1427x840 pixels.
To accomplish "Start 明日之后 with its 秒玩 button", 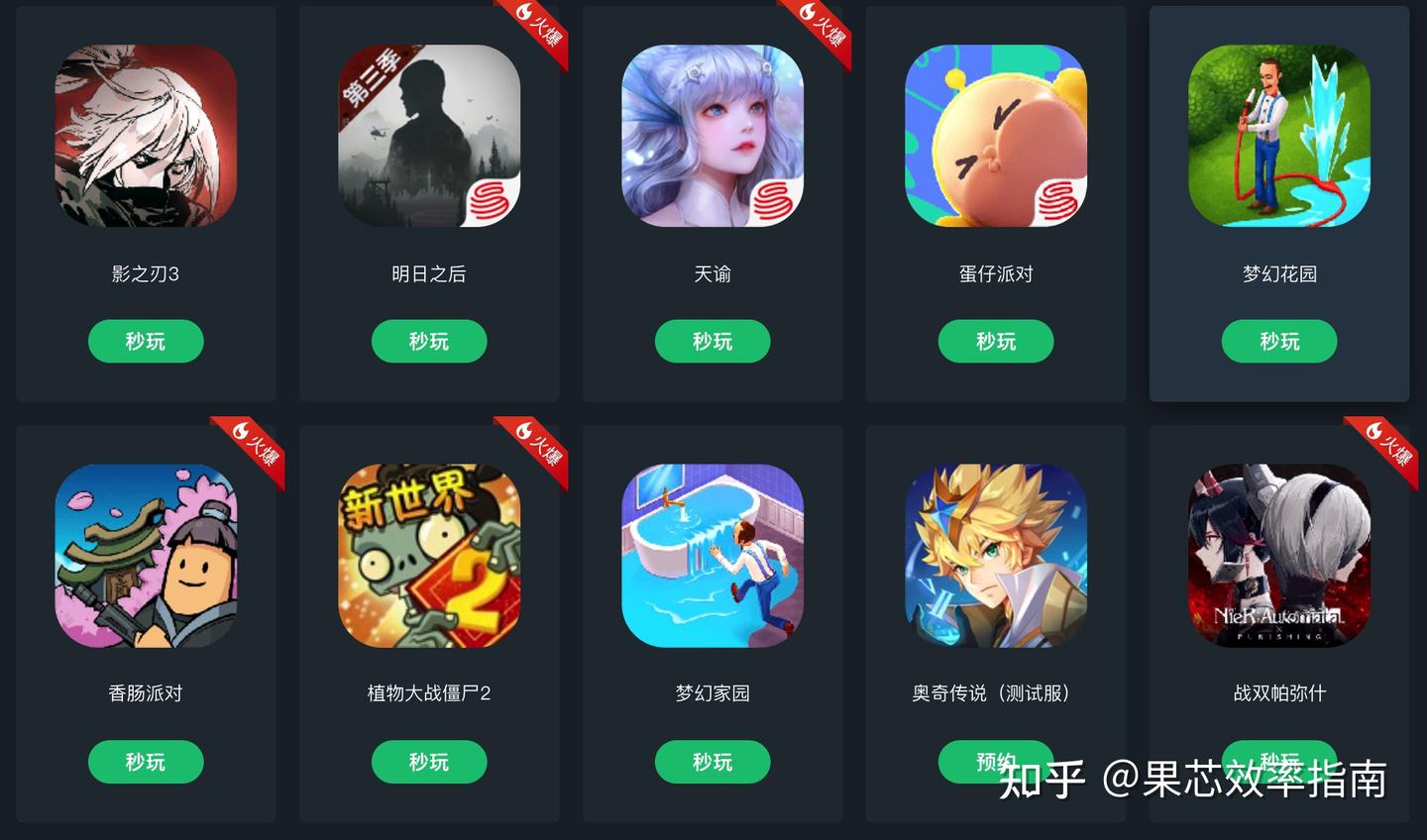I will pyautogui.click(x=429, y=342).
